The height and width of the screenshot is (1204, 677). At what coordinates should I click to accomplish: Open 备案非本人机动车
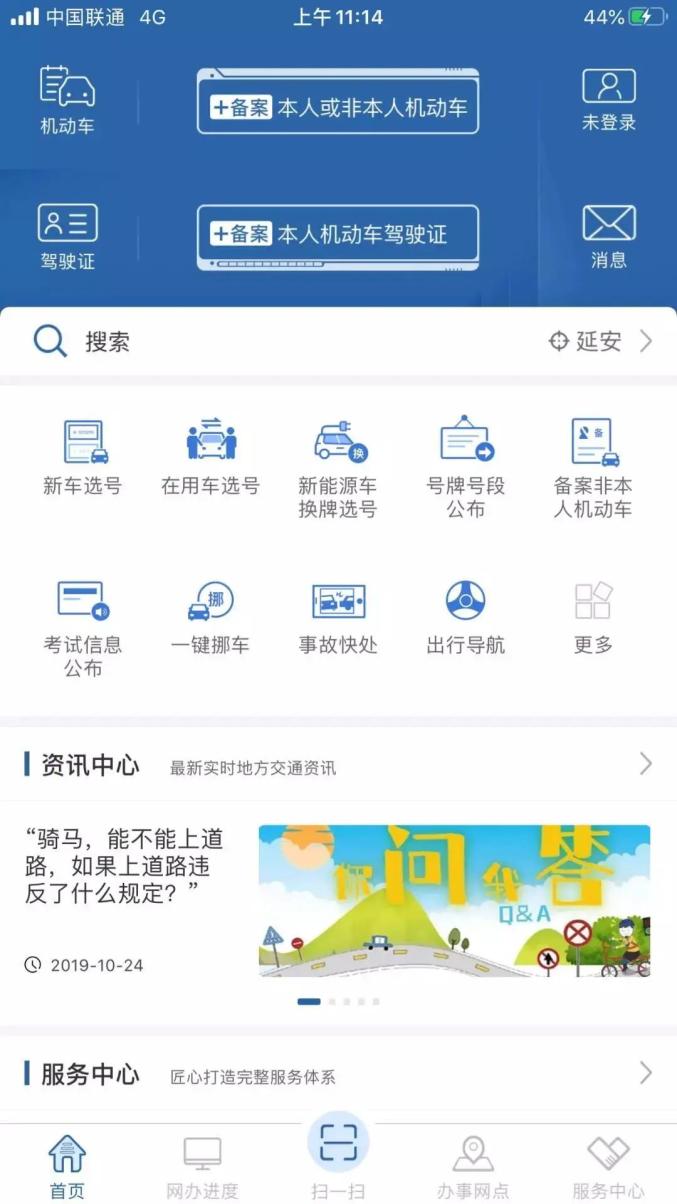(x=593, y=468)
